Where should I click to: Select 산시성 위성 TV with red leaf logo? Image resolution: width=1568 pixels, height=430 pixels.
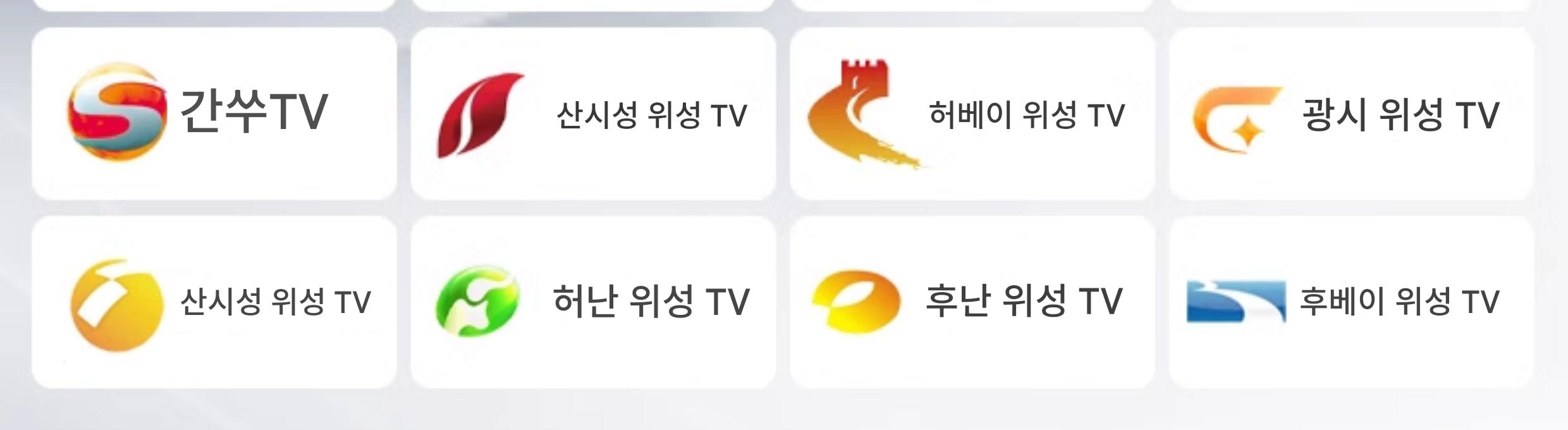click(x=593, y=114)
